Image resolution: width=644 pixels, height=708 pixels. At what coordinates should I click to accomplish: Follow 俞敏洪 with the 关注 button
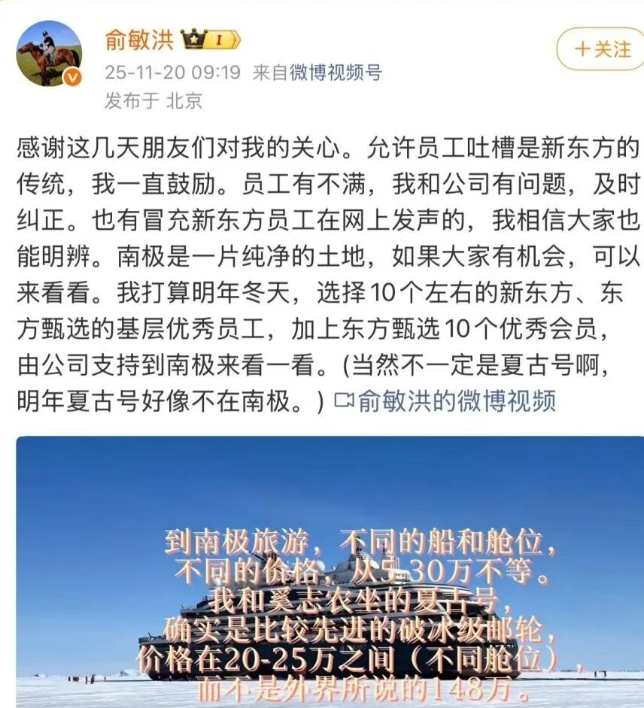pos(599,47)
